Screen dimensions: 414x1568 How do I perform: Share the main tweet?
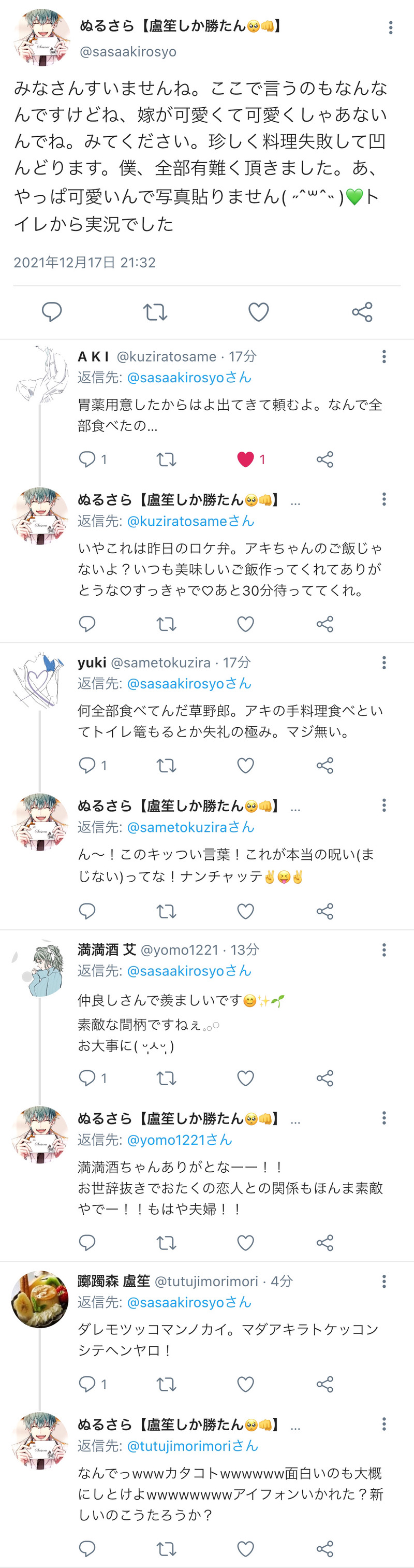tap(362, 312)
